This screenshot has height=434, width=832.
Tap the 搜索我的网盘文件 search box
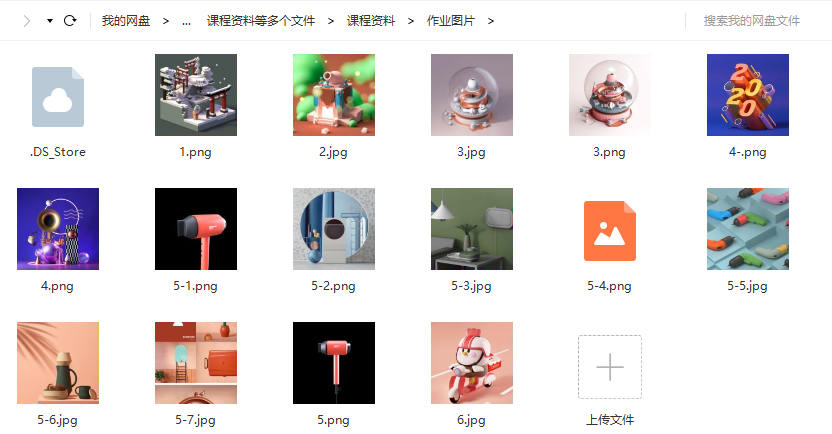pos(751,20)
